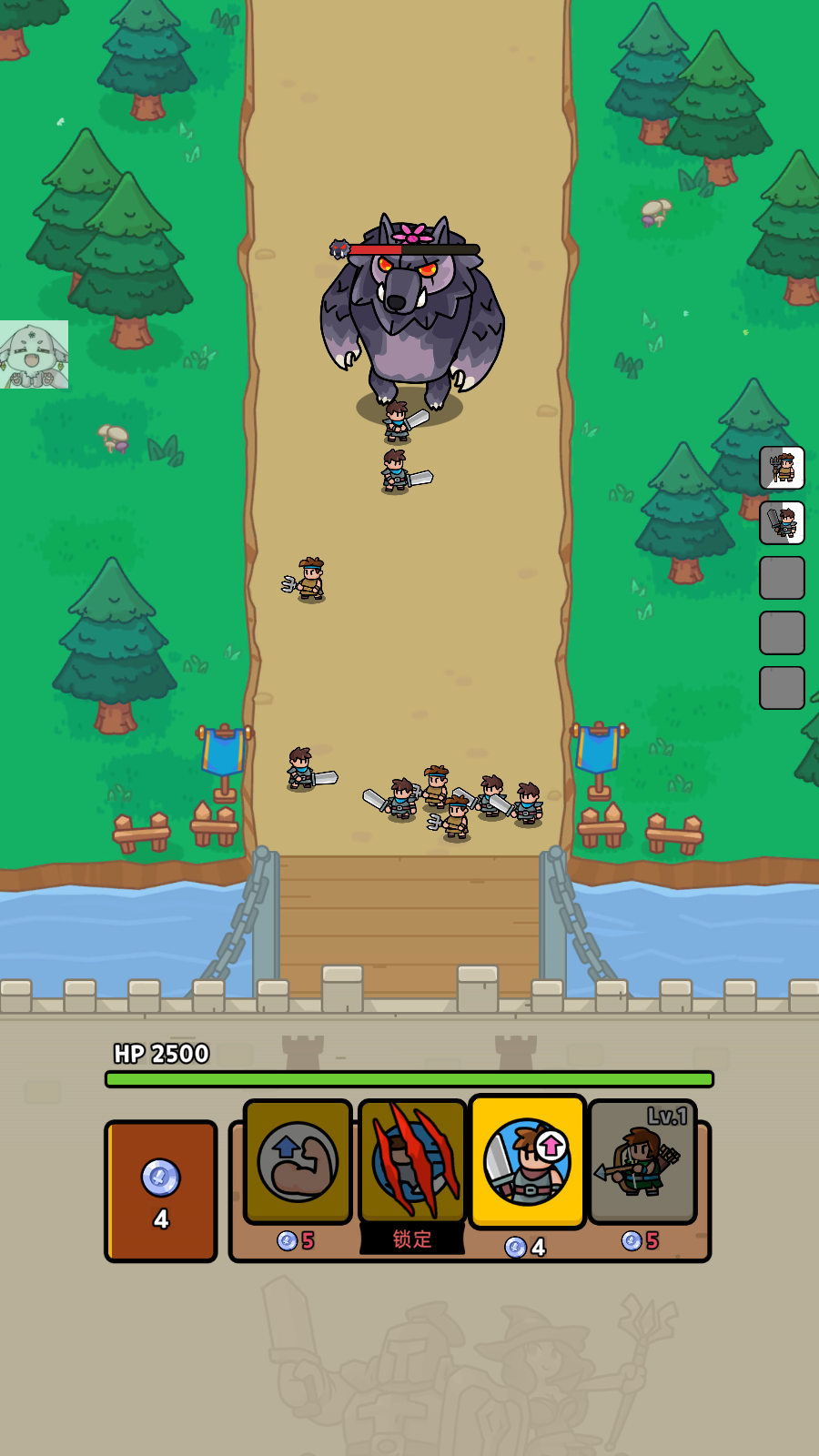Deploy the highlighted swordsman upgrade card
The image size is (819, 1456).
(x=527, y=1162)
